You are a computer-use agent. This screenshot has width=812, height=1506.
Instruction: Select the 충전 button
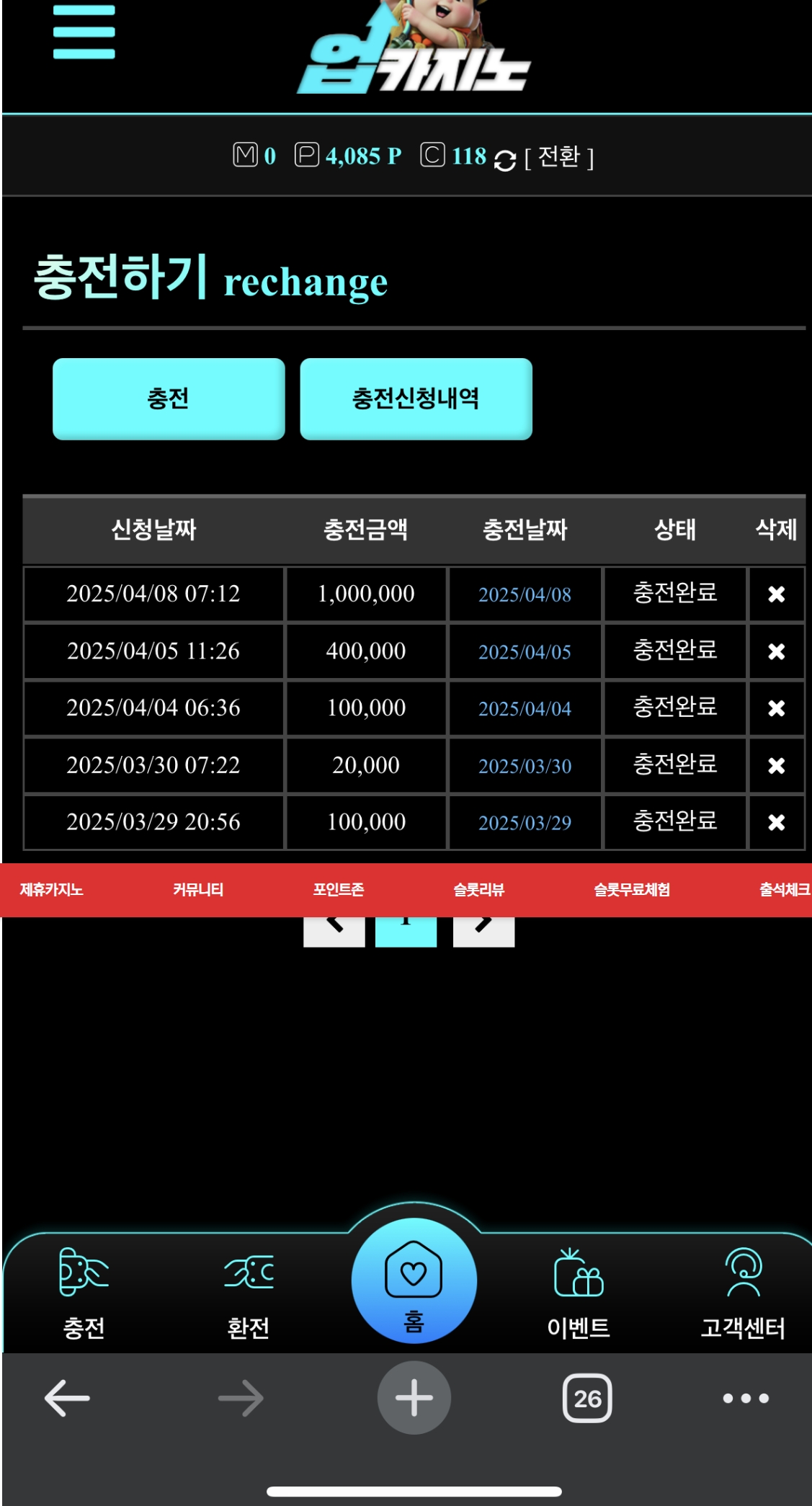[x=169, y=398]
